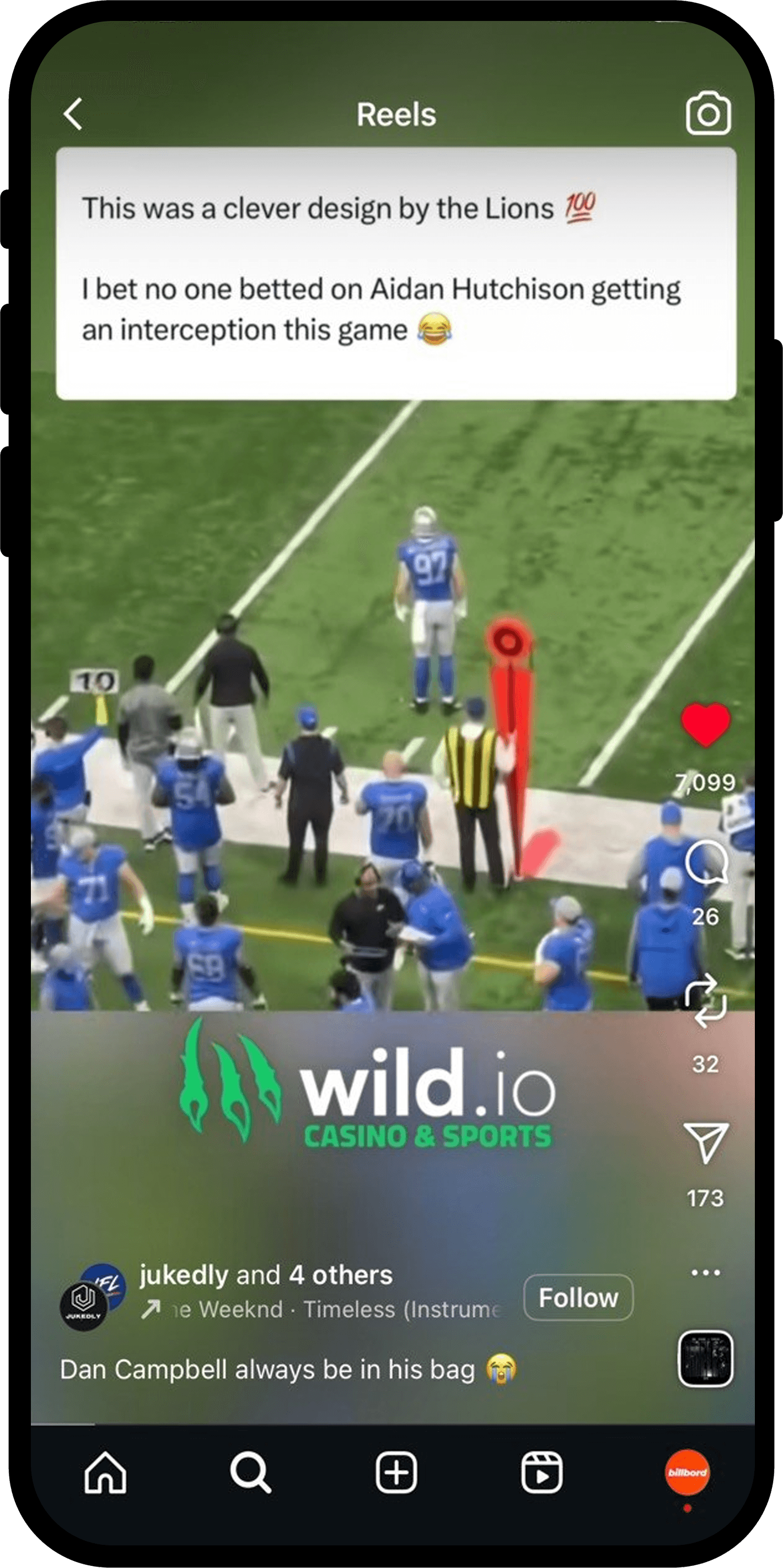Create a new post
Screen dimensions: 783x1568
[x=396, y=1474]
